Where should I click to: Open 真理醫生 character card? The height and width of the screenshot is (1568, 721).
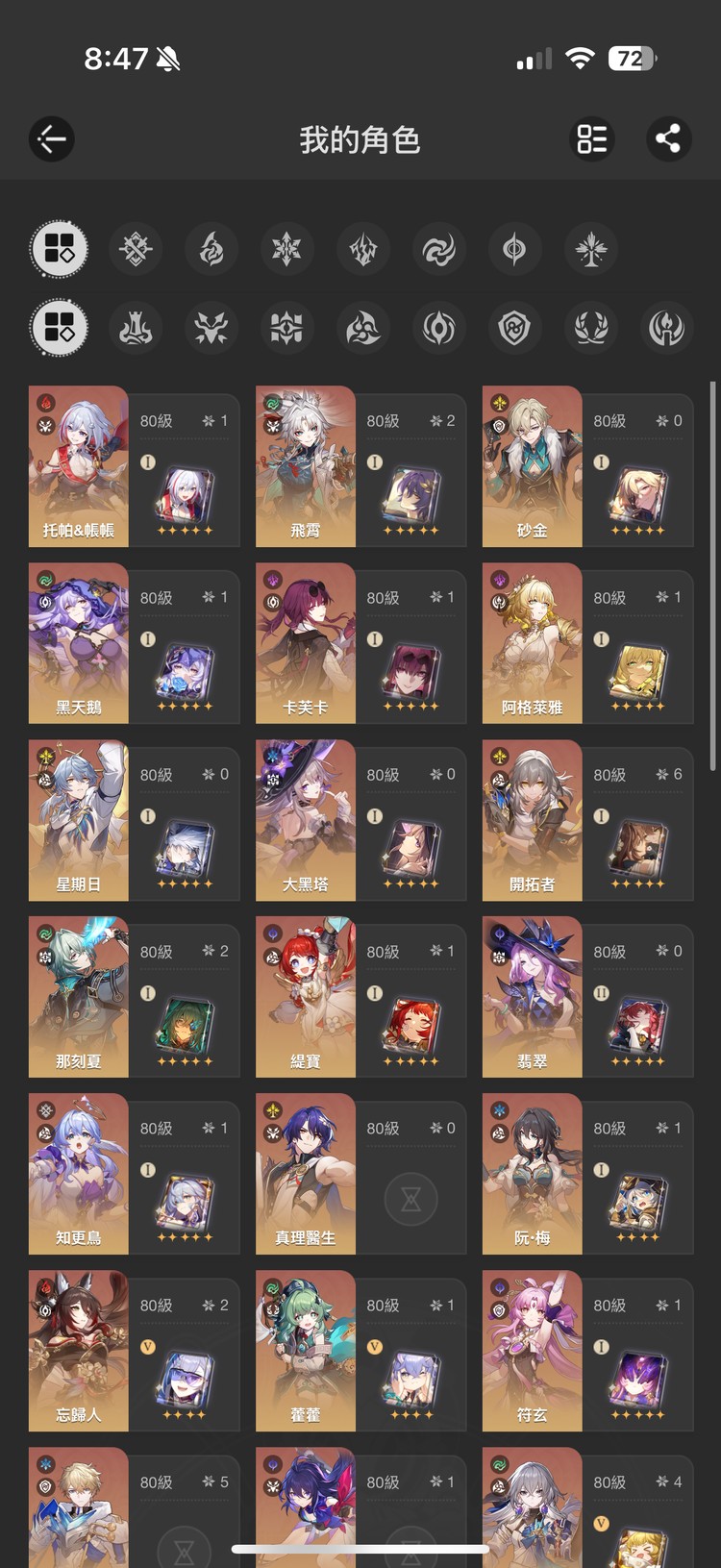(x=306, y=1174)
